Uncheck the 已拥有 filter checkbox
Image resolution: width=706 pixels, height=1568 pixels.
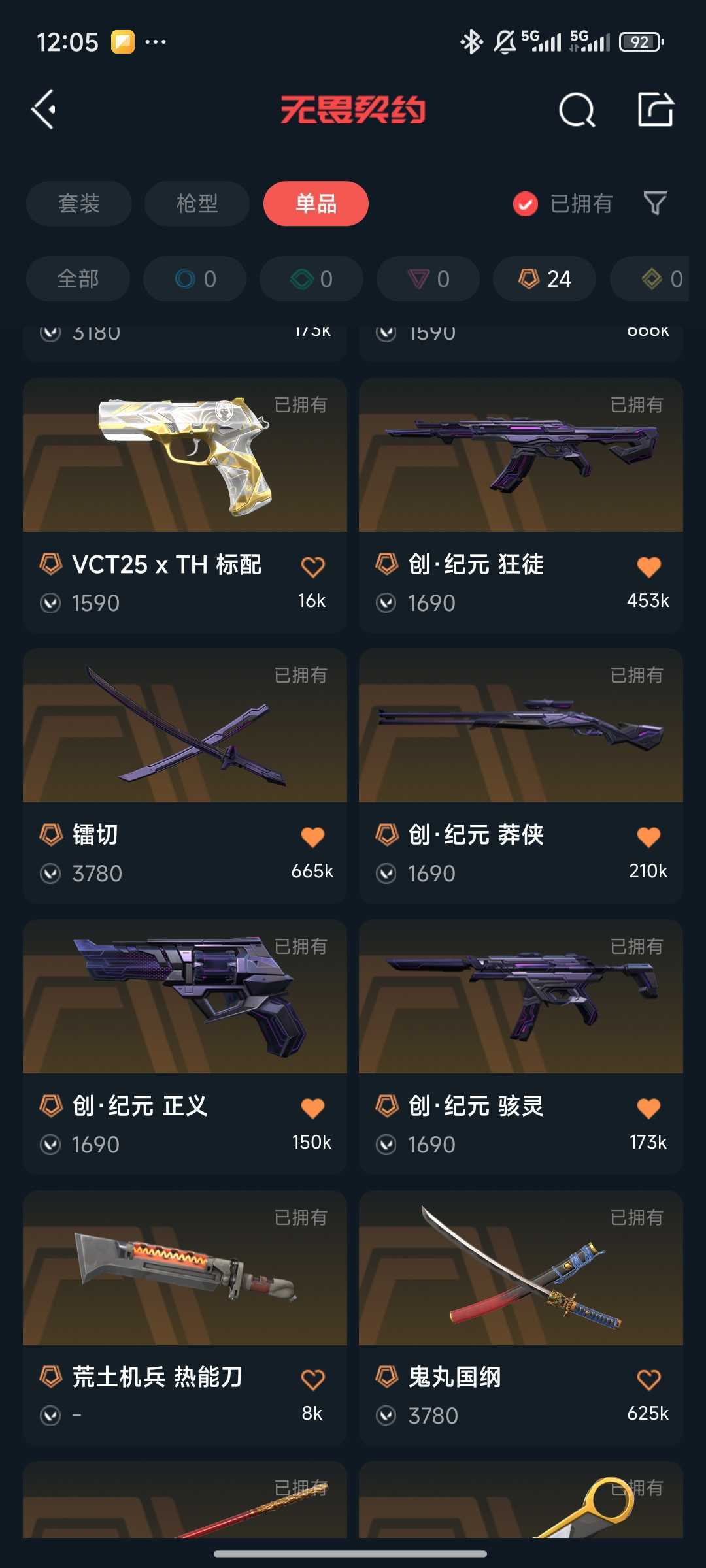pyautogui.click(x=525, y=204)
